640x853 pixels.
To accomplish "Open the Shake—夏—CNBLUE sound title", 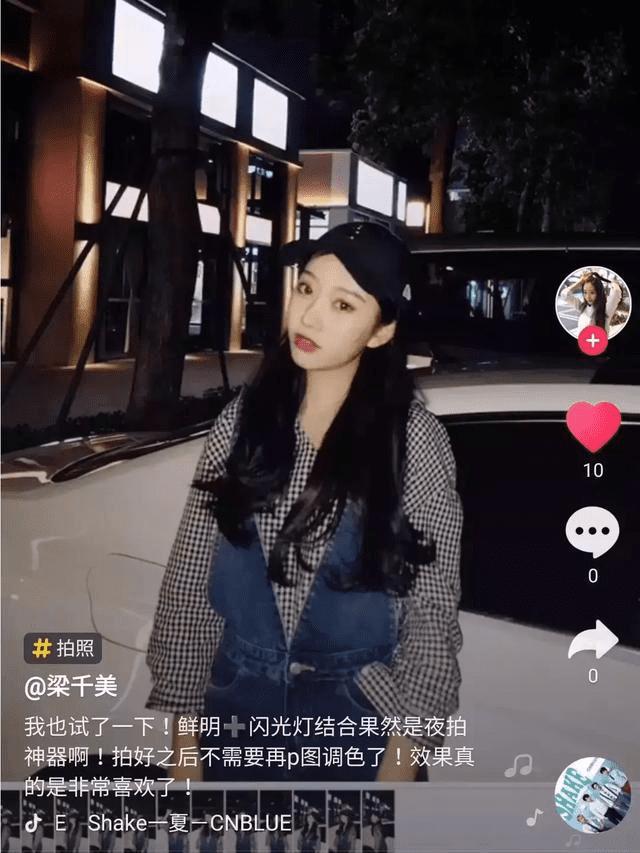I will (x=189, y=823).
